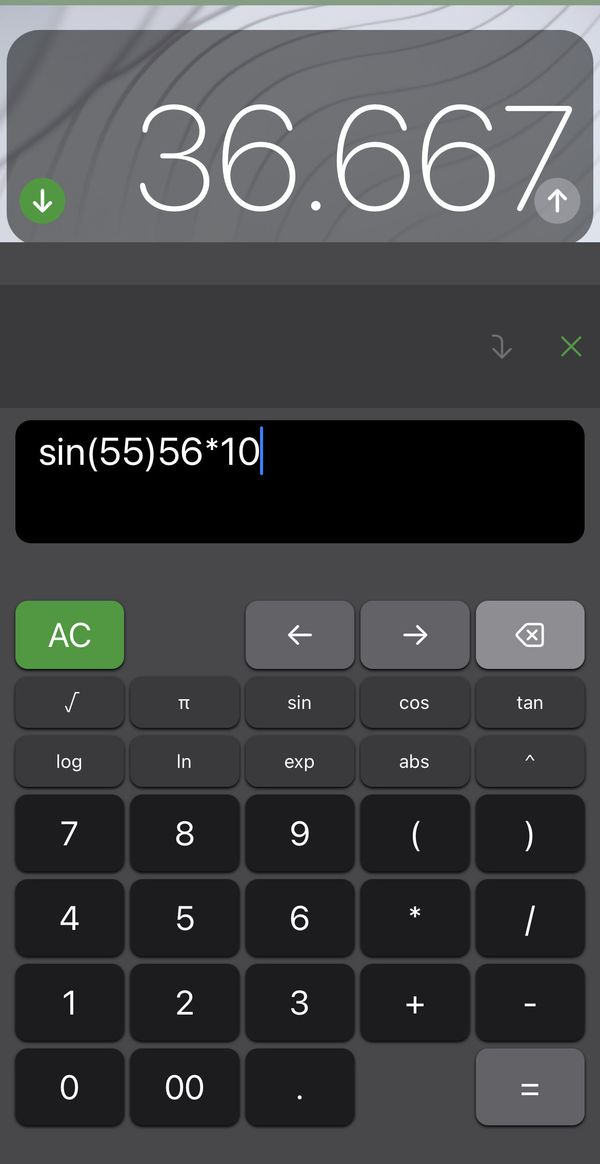Viewport: 600px width, 1164px height.
Task: Calculate the result with equals
Action: (x=529, y=1088)
